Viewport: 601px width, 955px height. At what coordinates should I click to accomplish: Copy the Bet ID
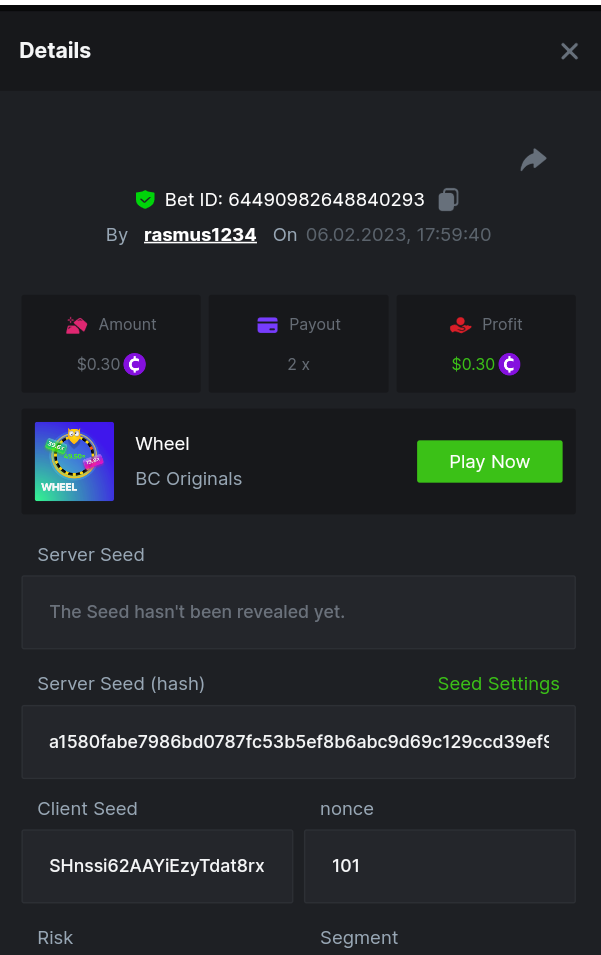[448, 200]
